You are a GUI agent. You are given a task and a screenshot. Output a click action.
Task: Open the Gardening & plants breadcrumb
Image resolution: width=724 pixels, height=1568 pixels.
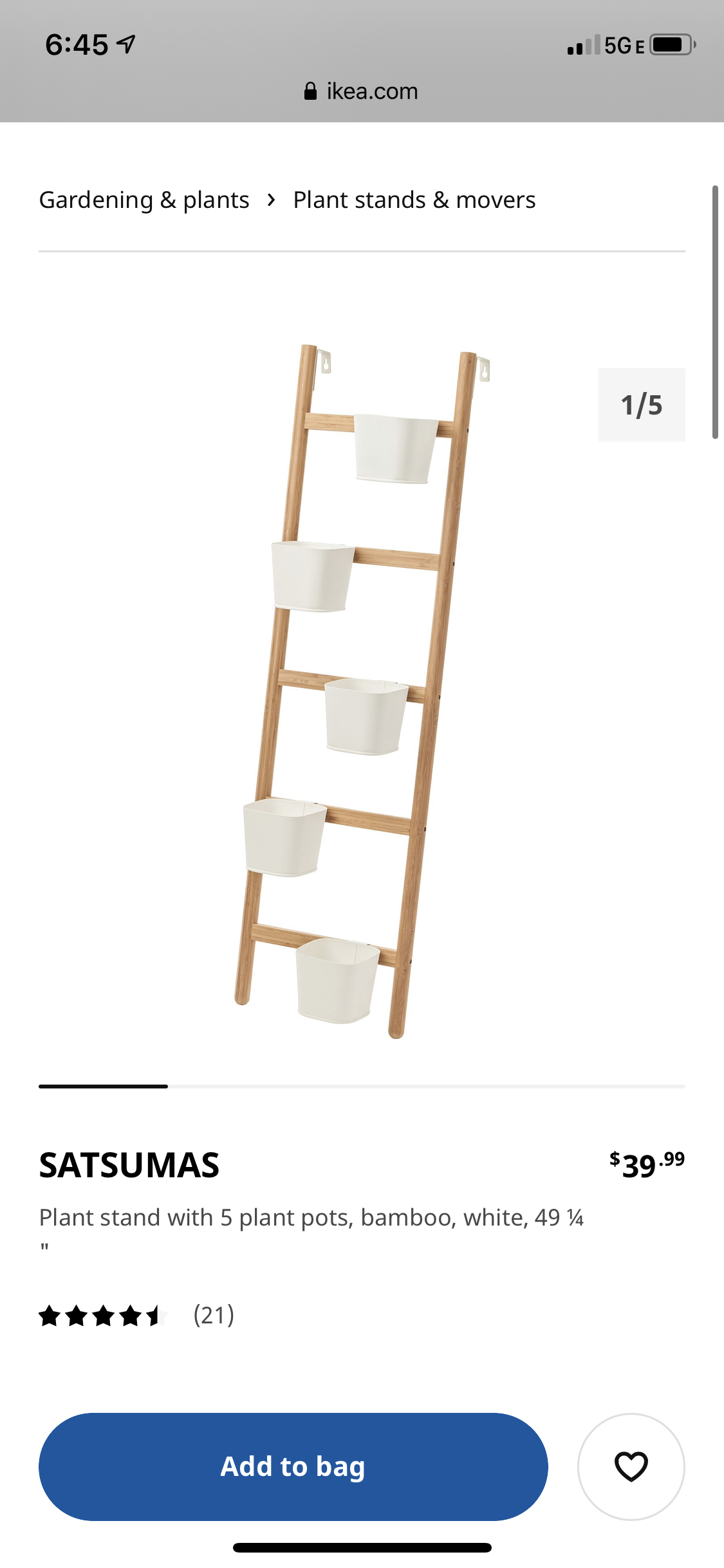[144, 200]
